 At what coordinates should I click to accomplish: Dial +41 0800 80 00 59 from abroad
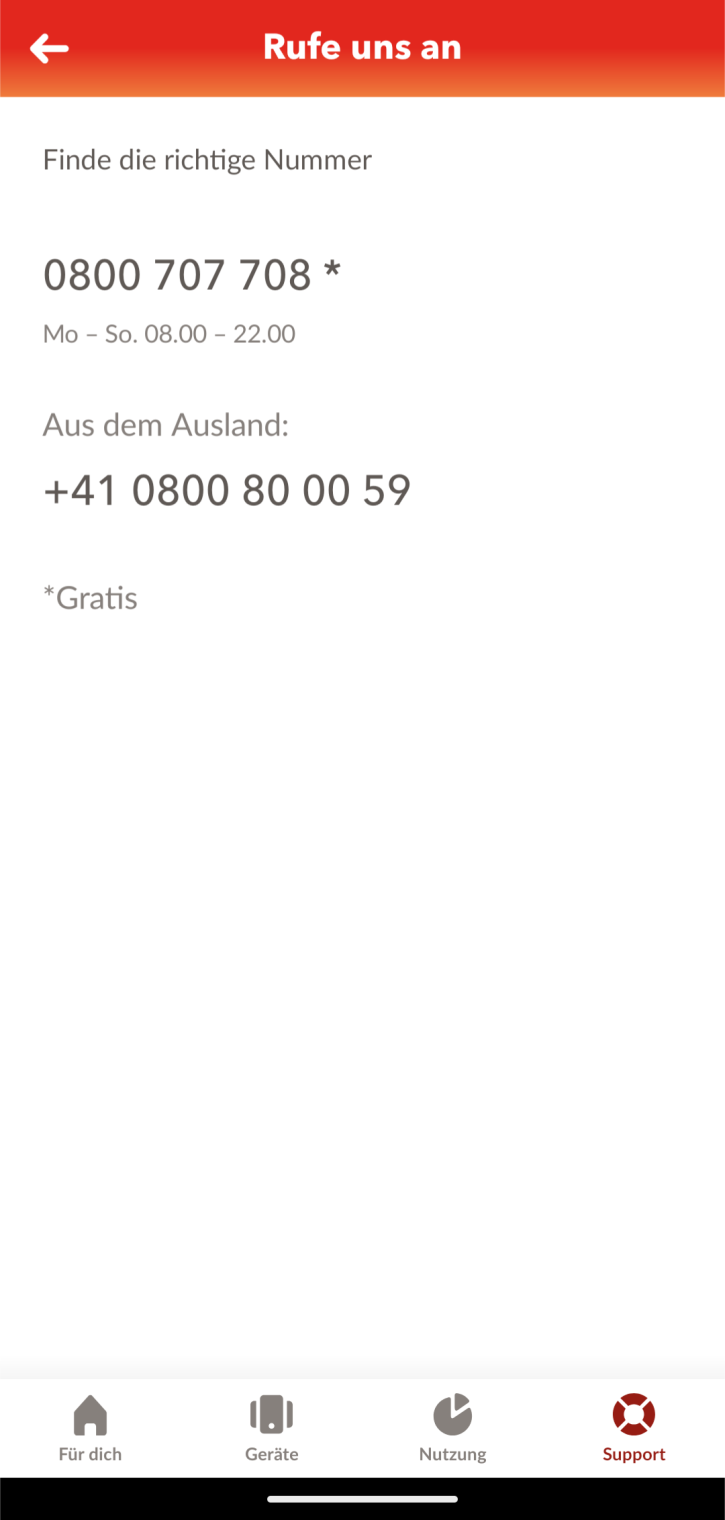click(x=227, y=491)
